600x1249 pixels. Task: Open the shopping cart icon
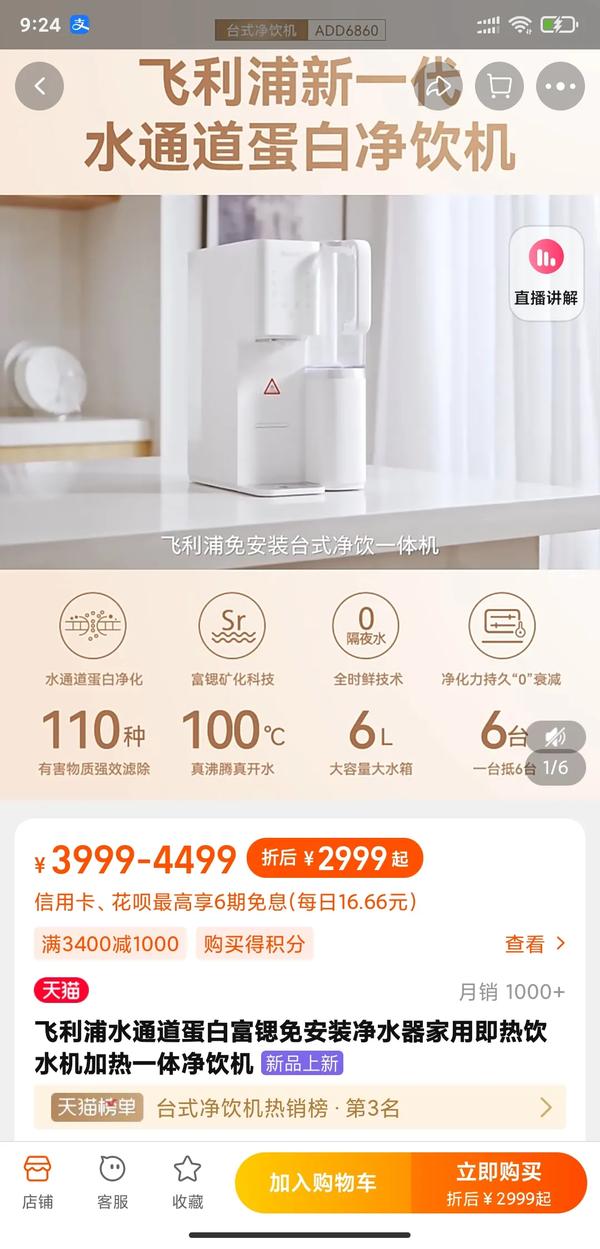(x=499, y=87)
